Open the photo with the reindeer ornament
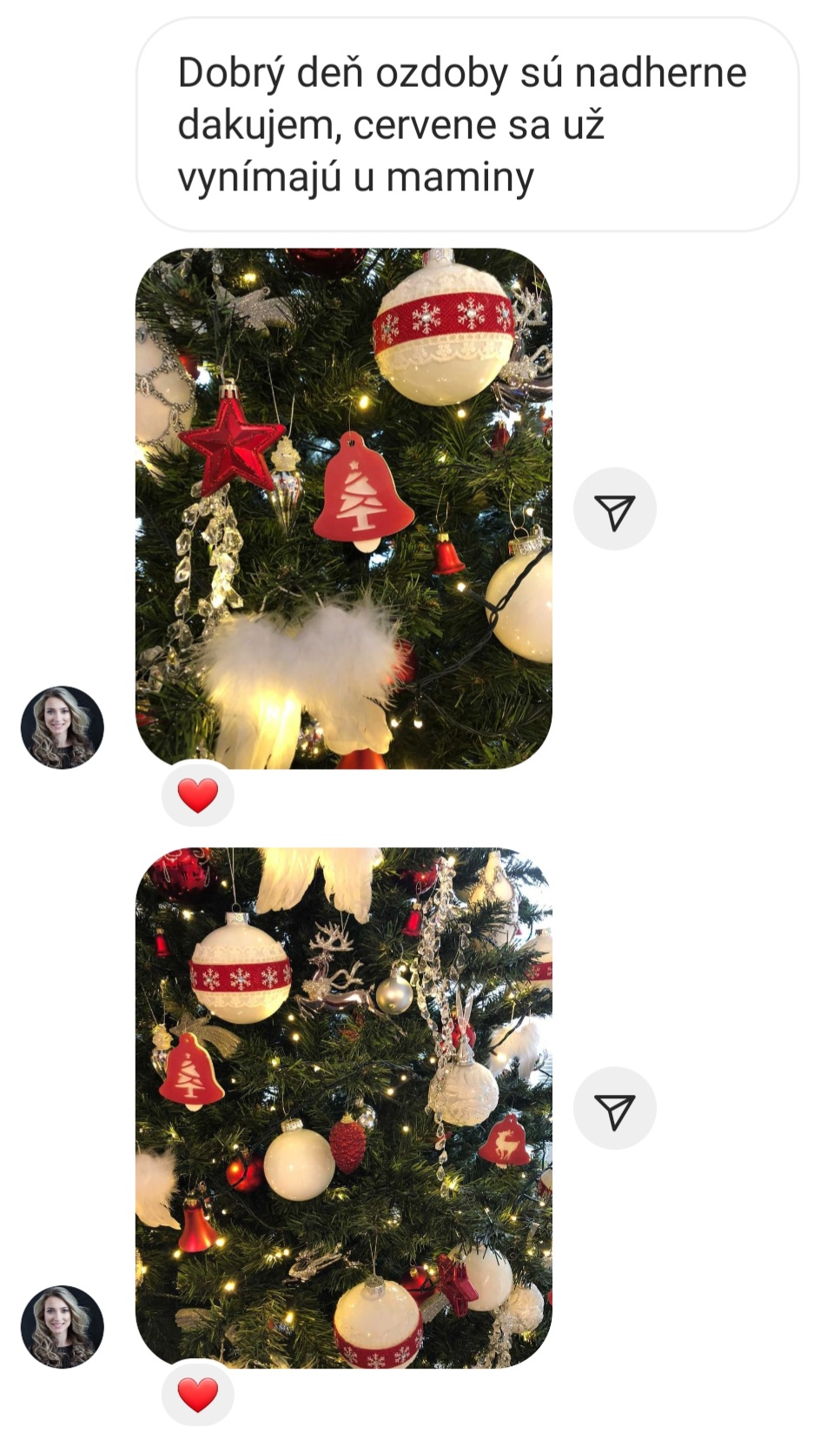This screenshot has height=1446, width=840. (x=343, y=1108)
